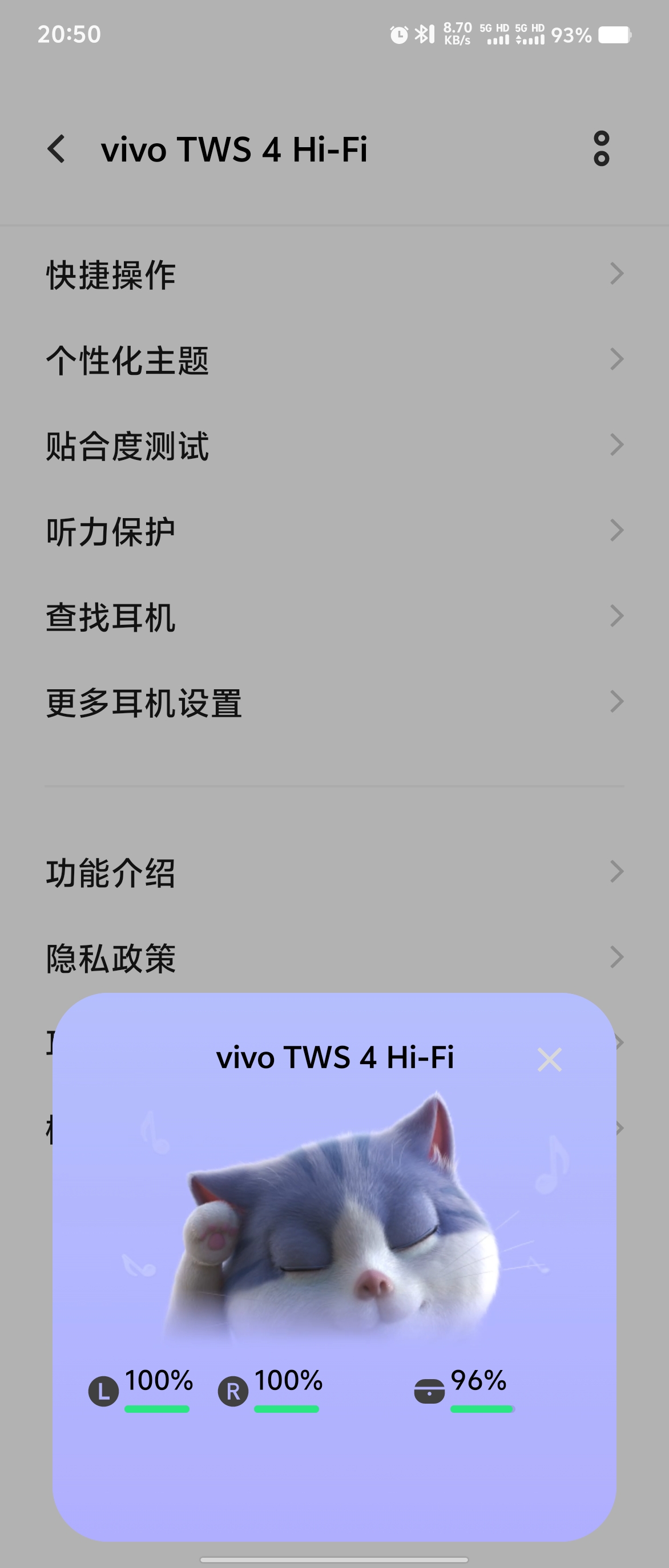Close the vivo TWS 4 Hi-Fi popup
669x1568 pixels.
[x=549, y=1060]
